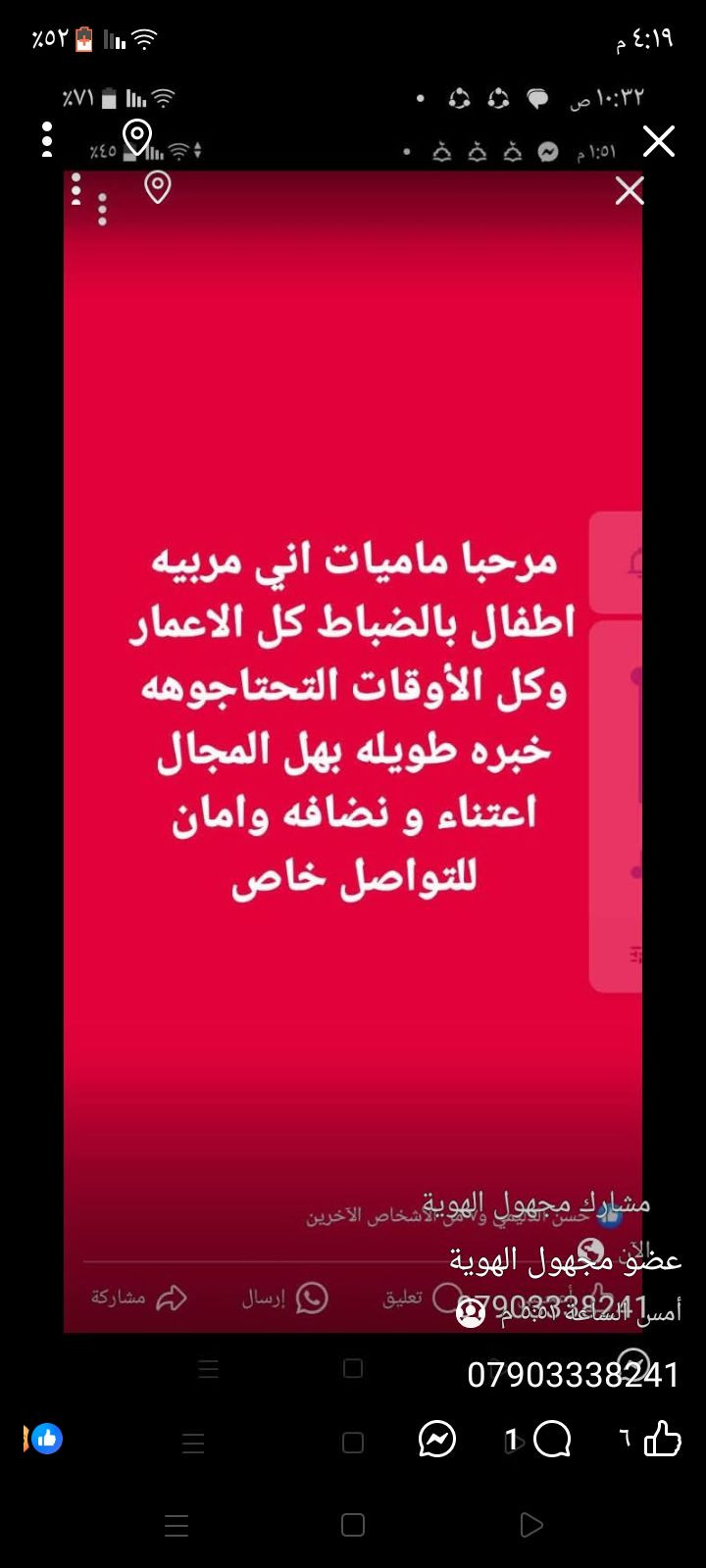Go to the home screen
The image size is (706, 1568).
click(x=353, y=1525)
